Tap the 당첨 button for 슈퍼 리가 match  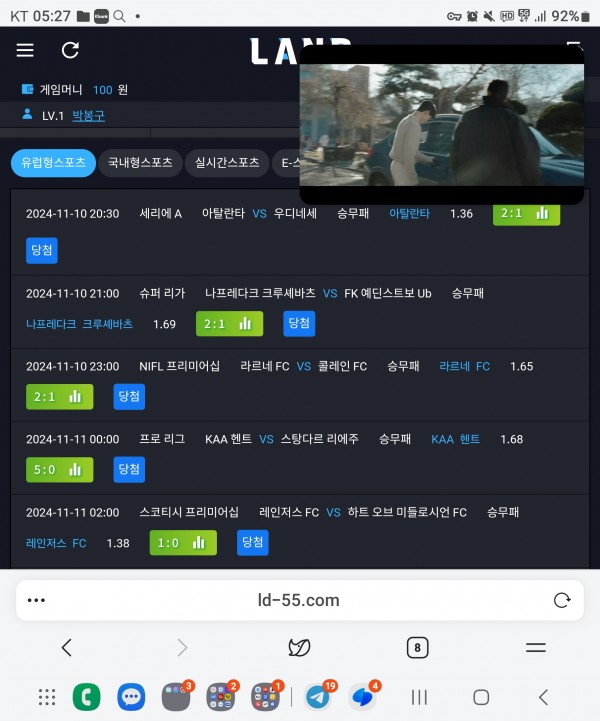(299, 323)
